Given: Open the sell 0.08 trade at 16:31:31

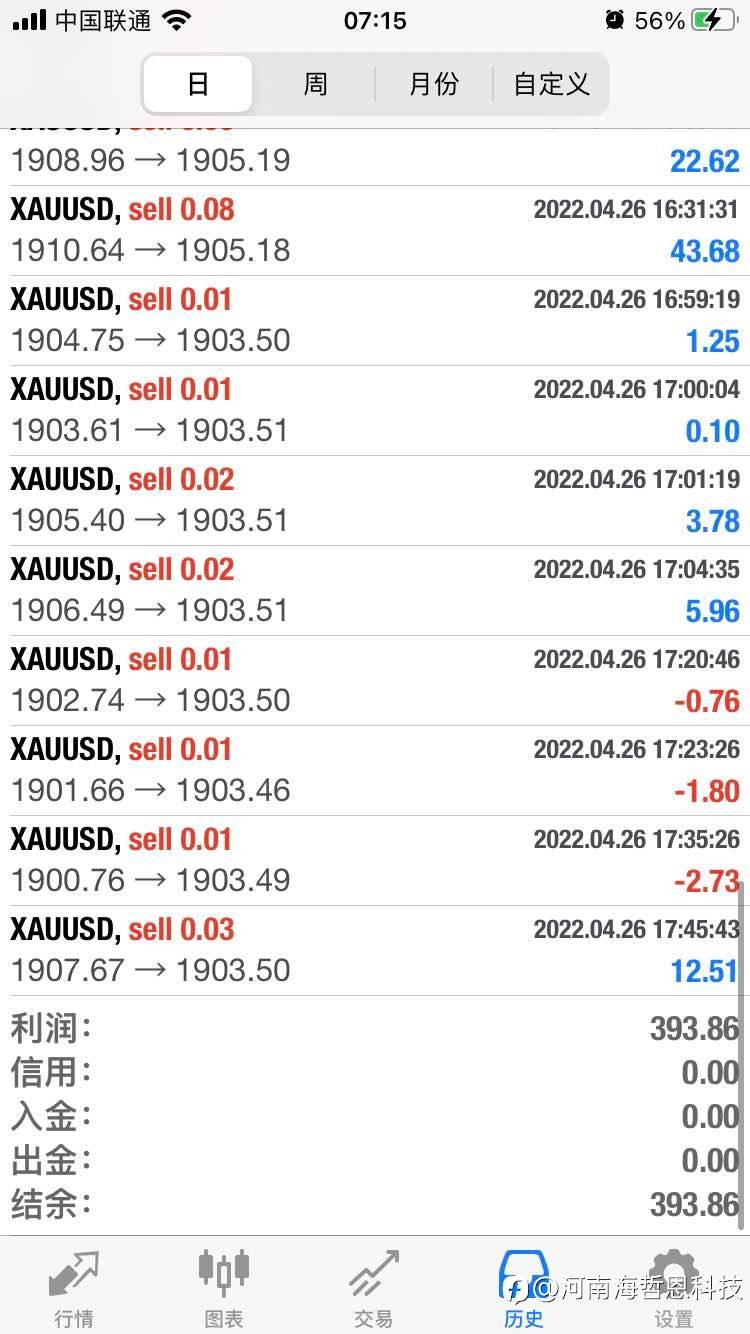Looking at the screenshot, I should 375,231.
